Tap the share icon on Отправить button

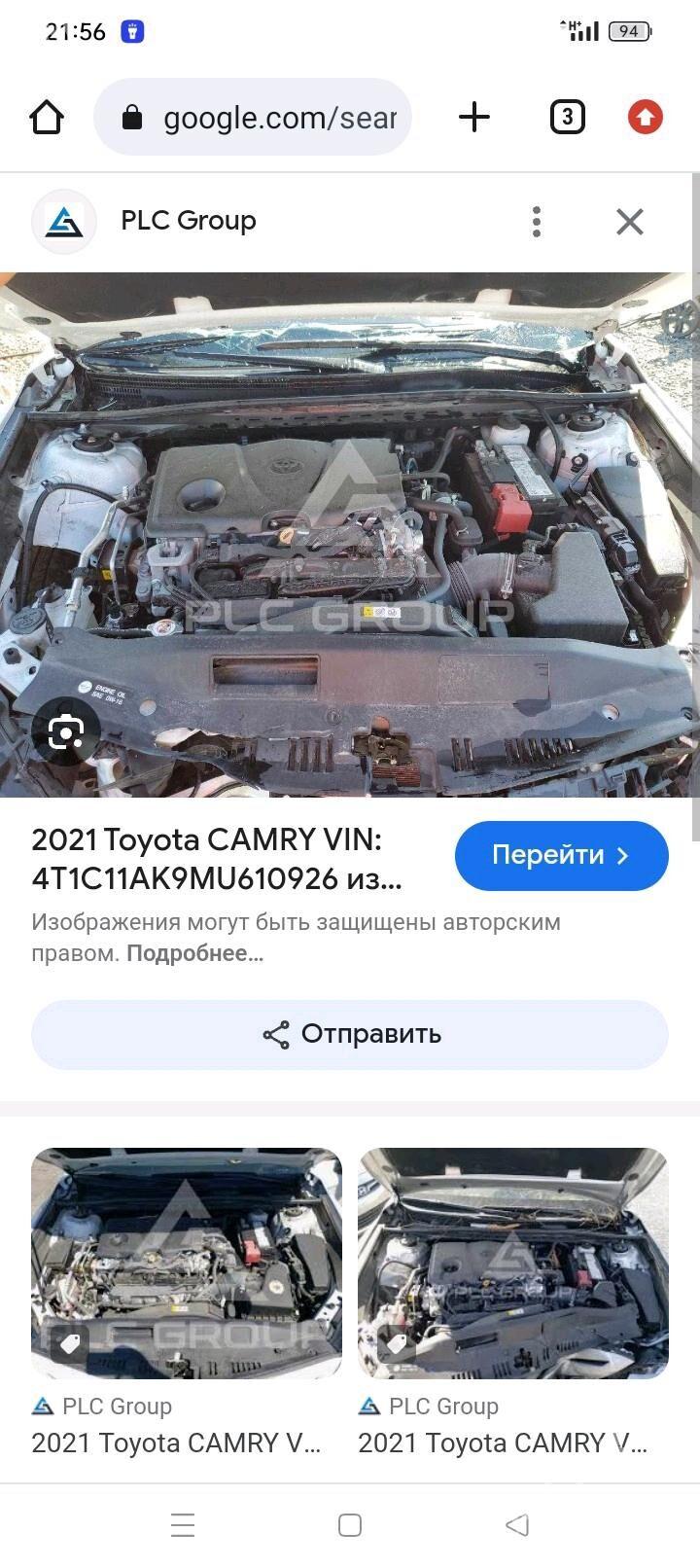point(276,1034)
